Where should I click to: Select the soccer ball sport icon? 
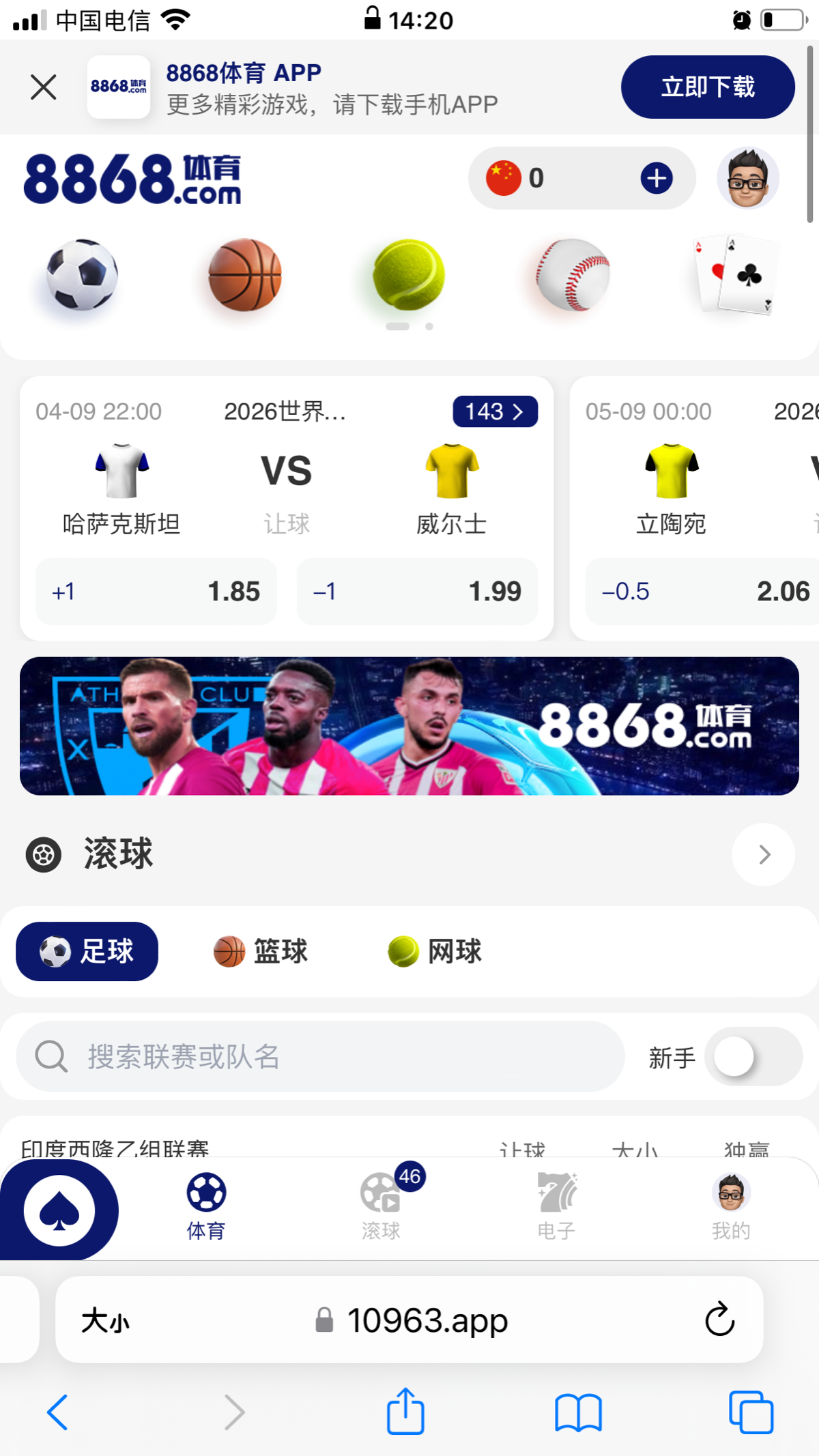(82, 275)
